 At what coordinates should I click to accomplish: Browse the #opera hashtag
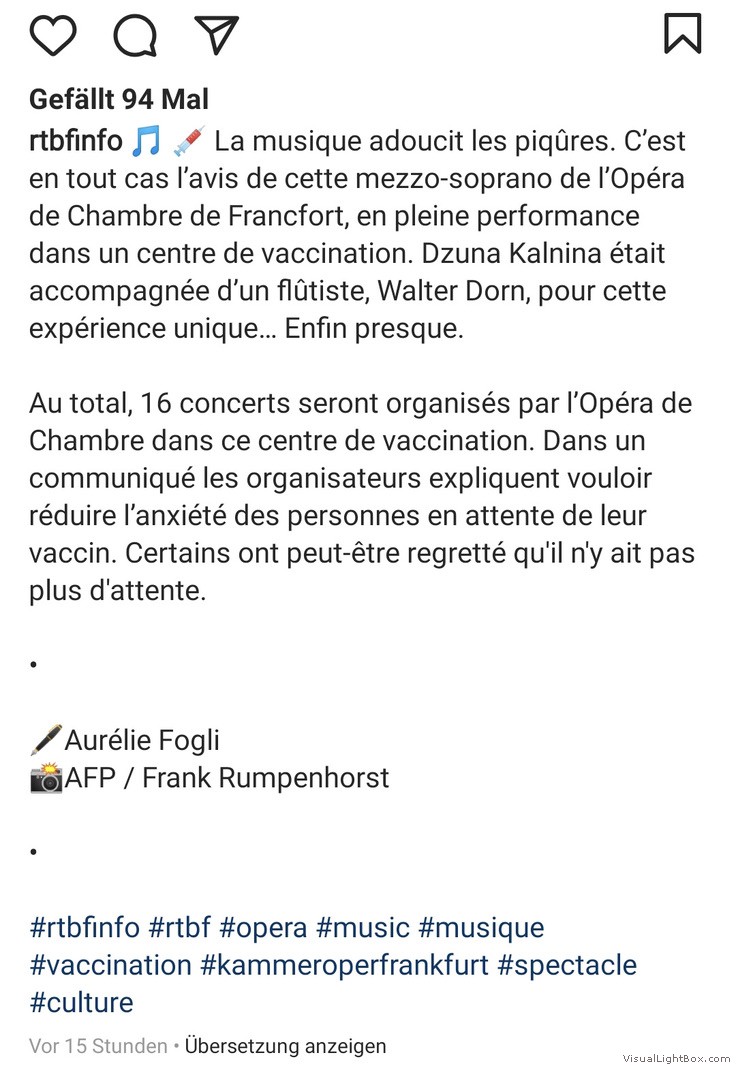click(x=263, y=927)
